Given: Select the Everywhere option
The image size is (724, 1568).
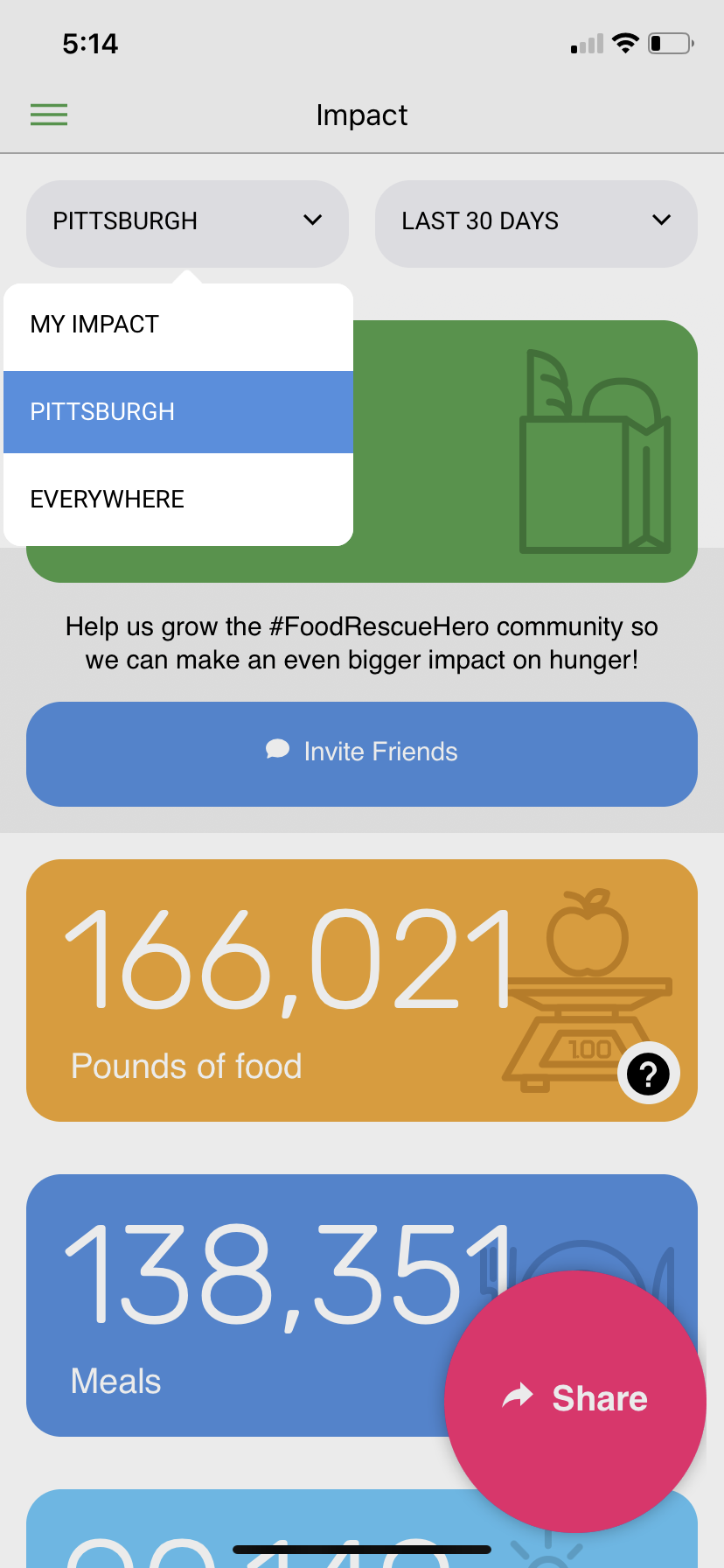Looking at the screenshot, I should tap(178, 500).
